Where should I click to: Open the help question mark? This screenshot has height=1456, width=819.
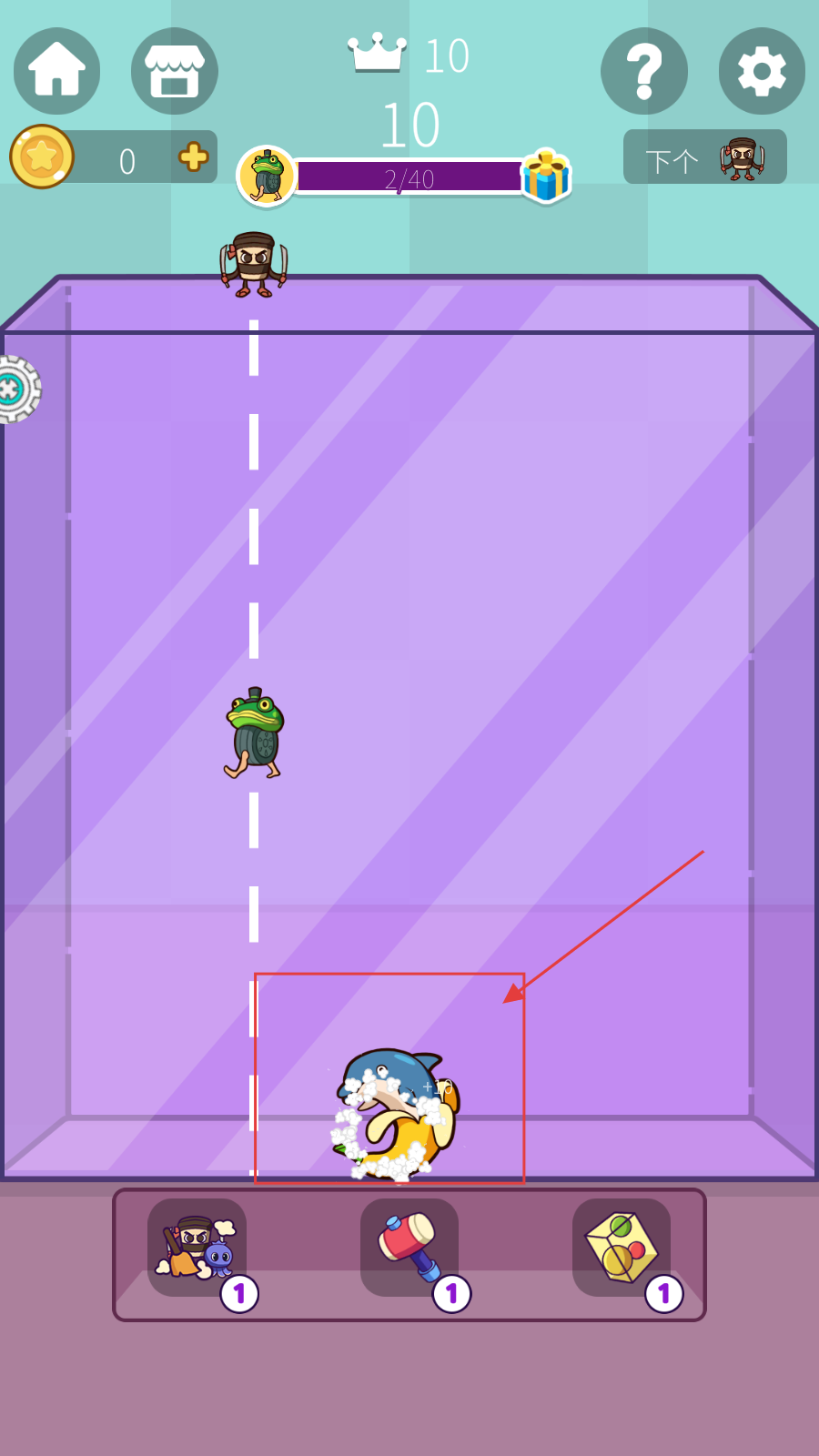644,71
